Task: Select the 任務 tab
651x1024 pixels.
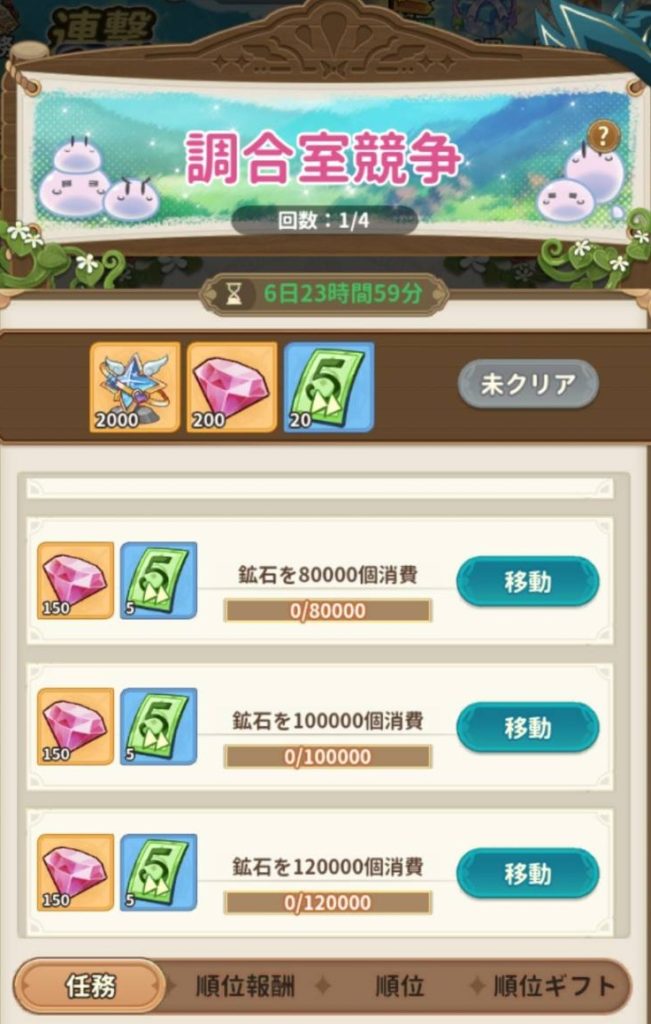Action: point(90,986)
